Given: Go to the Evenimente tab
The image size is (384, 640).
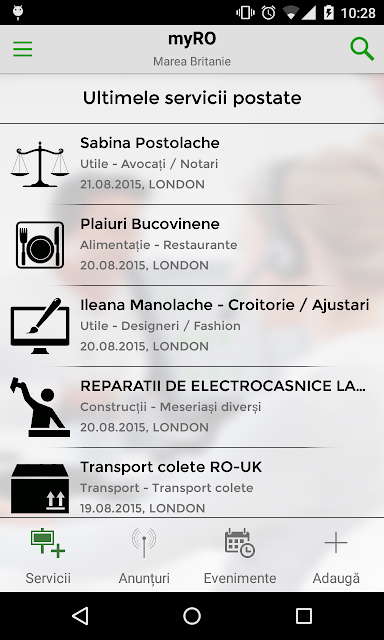Looking at the screenshot, I should coord(240,556).
